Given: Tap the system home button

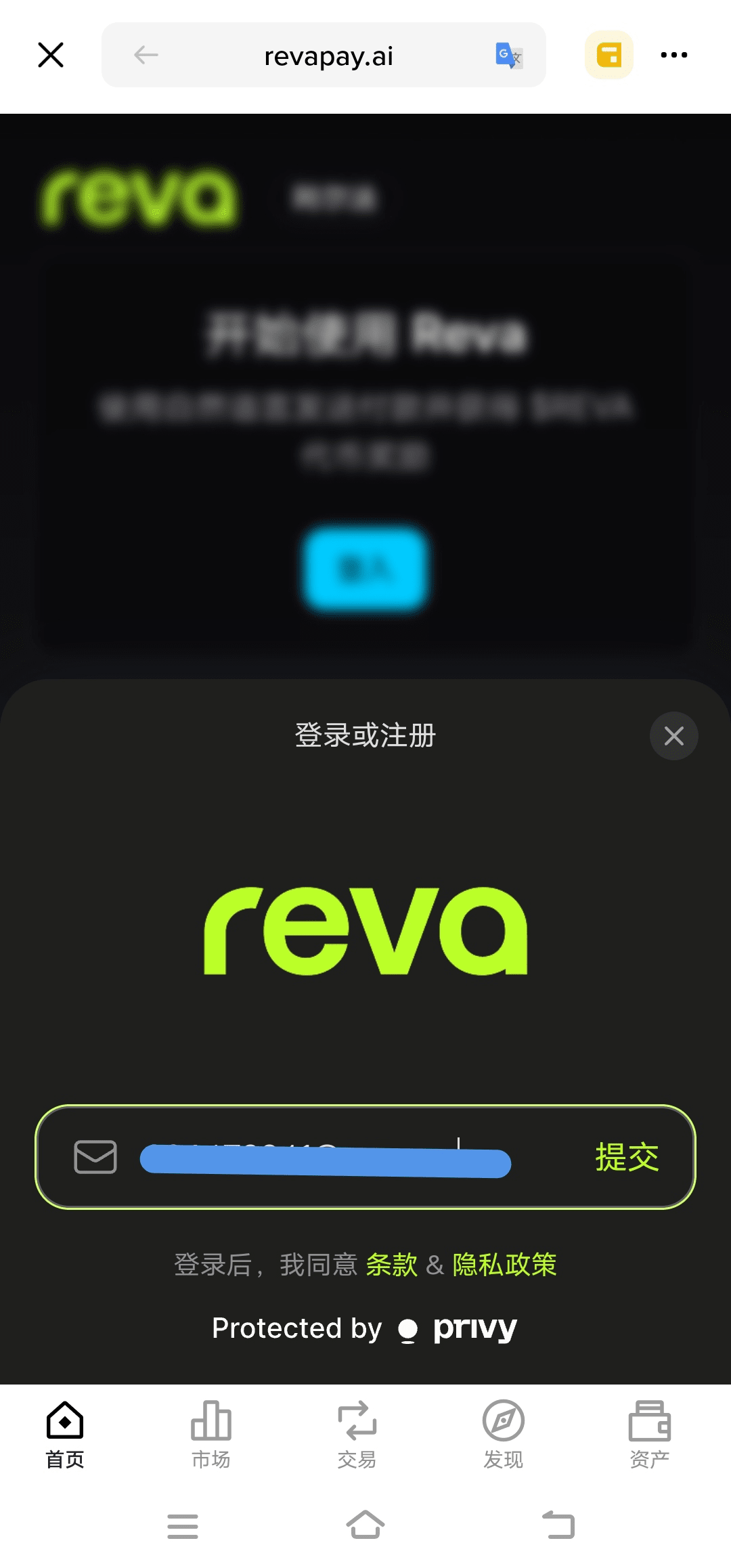Looking at the screenshot, I should coord(365,1526).
